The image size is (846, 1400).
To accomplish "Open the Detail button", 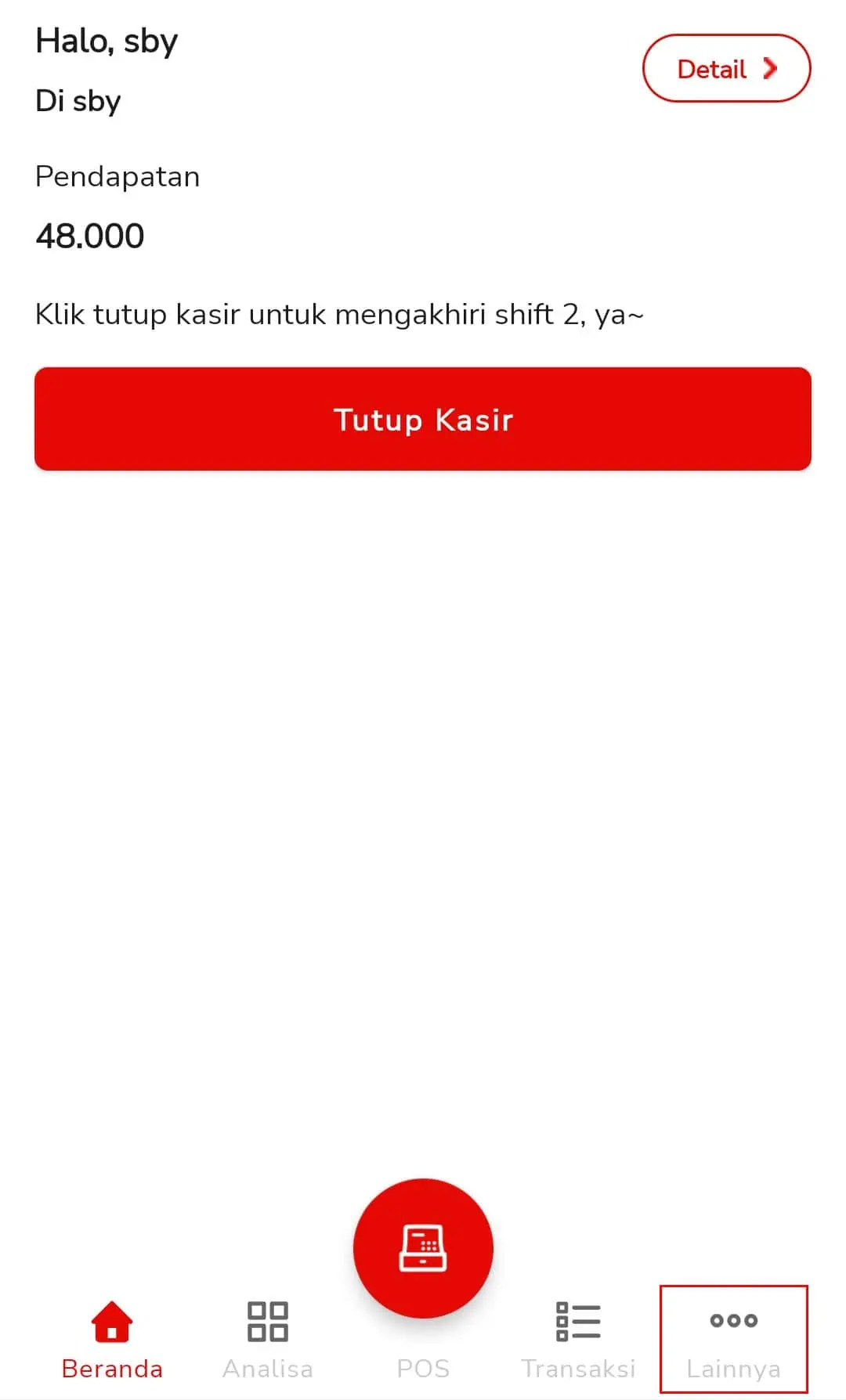I will point(726,68).
